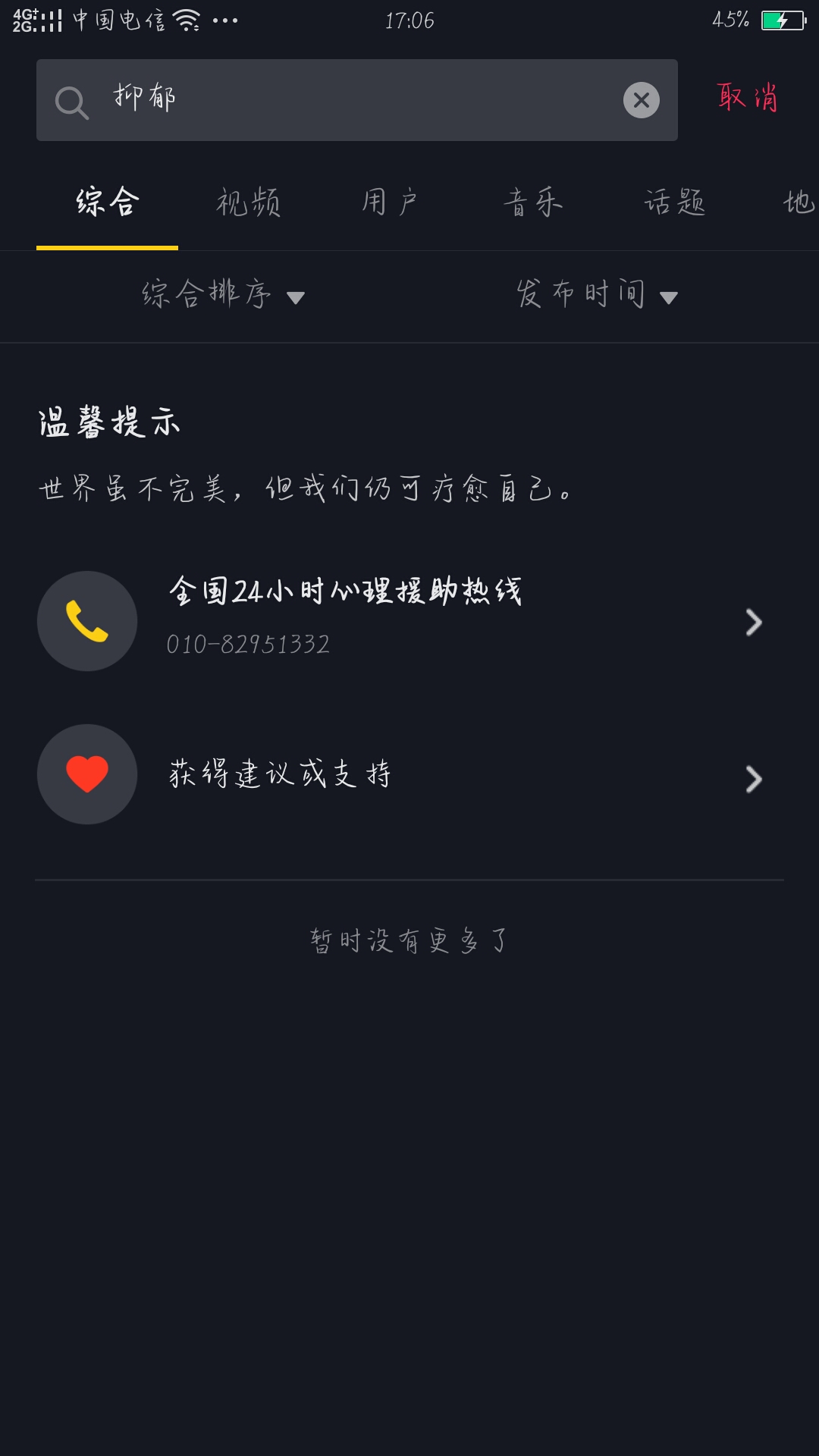819x1456 pixels.
Task: Clear the search text with the X icon
Action: pos(641,100)
